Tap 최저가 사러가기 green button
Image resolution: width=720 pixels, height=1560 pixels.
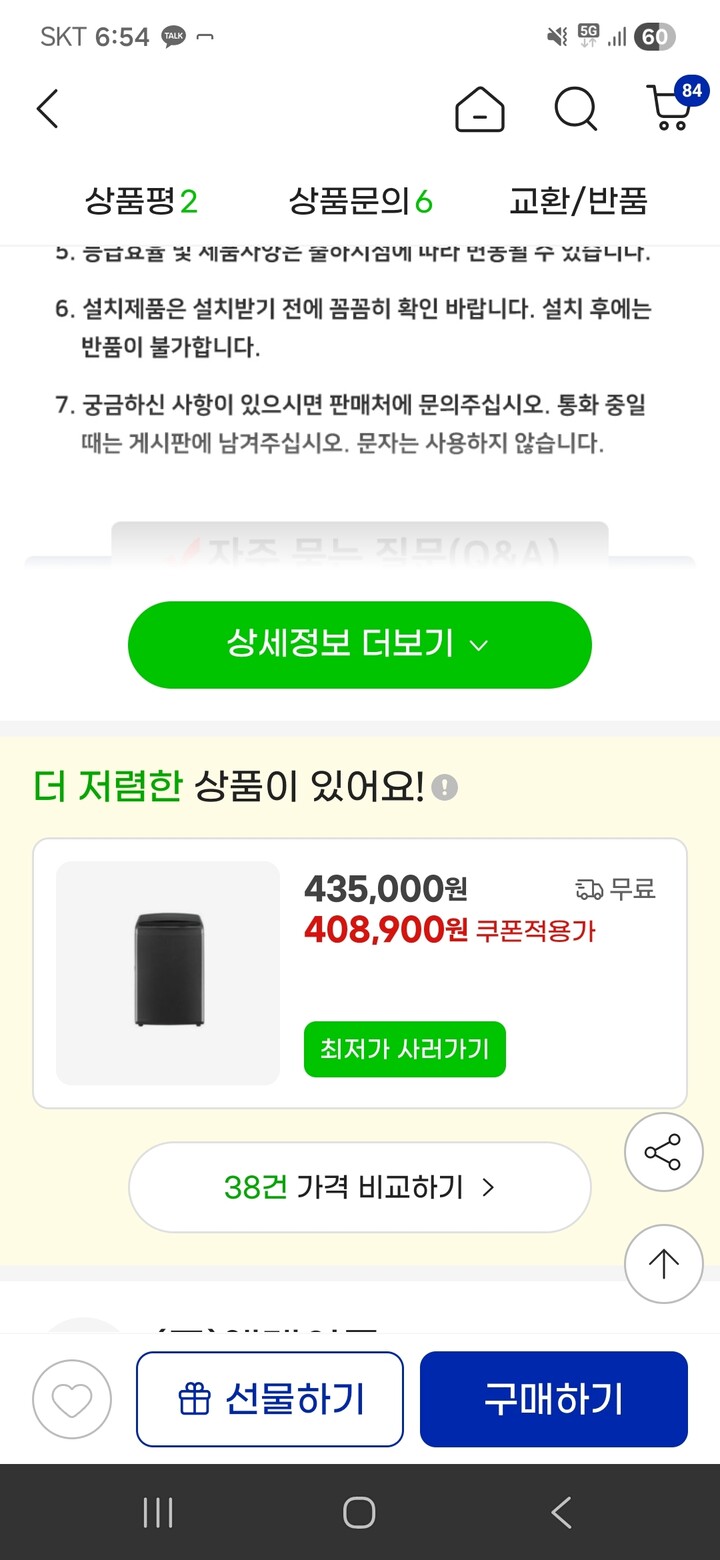pyautogui.click(x=404, y=1050)
